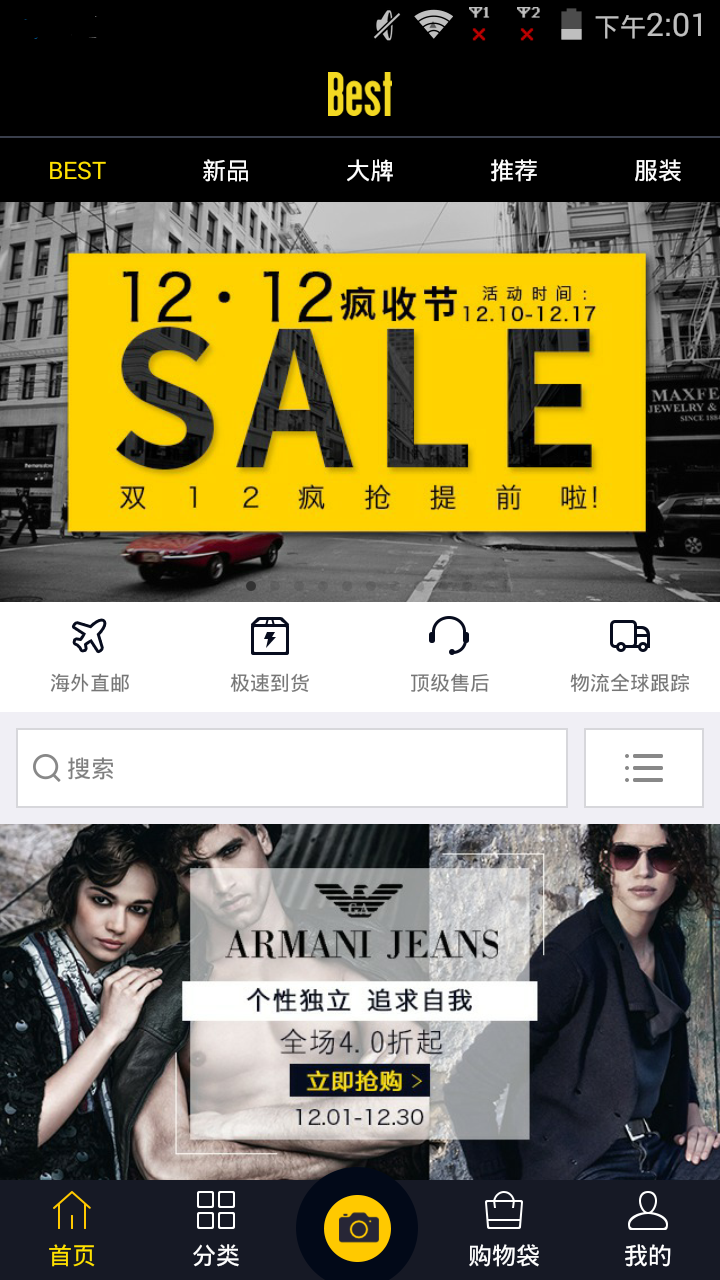Switch to the 分类 tab
This screenshot has width=720, height=1280.
[x=216, y=1230]
